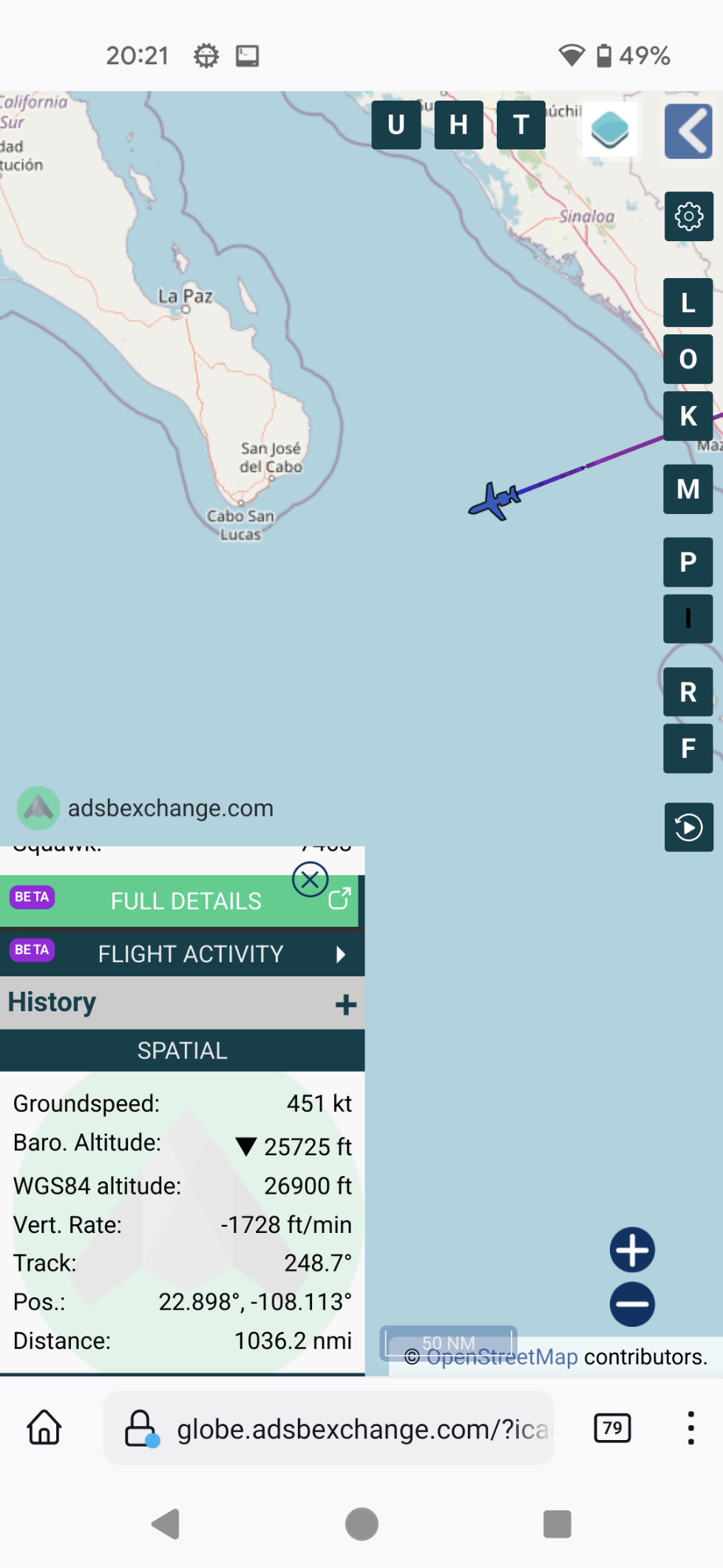Image resolution: width=723 pixels, height=1568 pixels.
Task: Zoom out on the map
Action: (632, 1304)
